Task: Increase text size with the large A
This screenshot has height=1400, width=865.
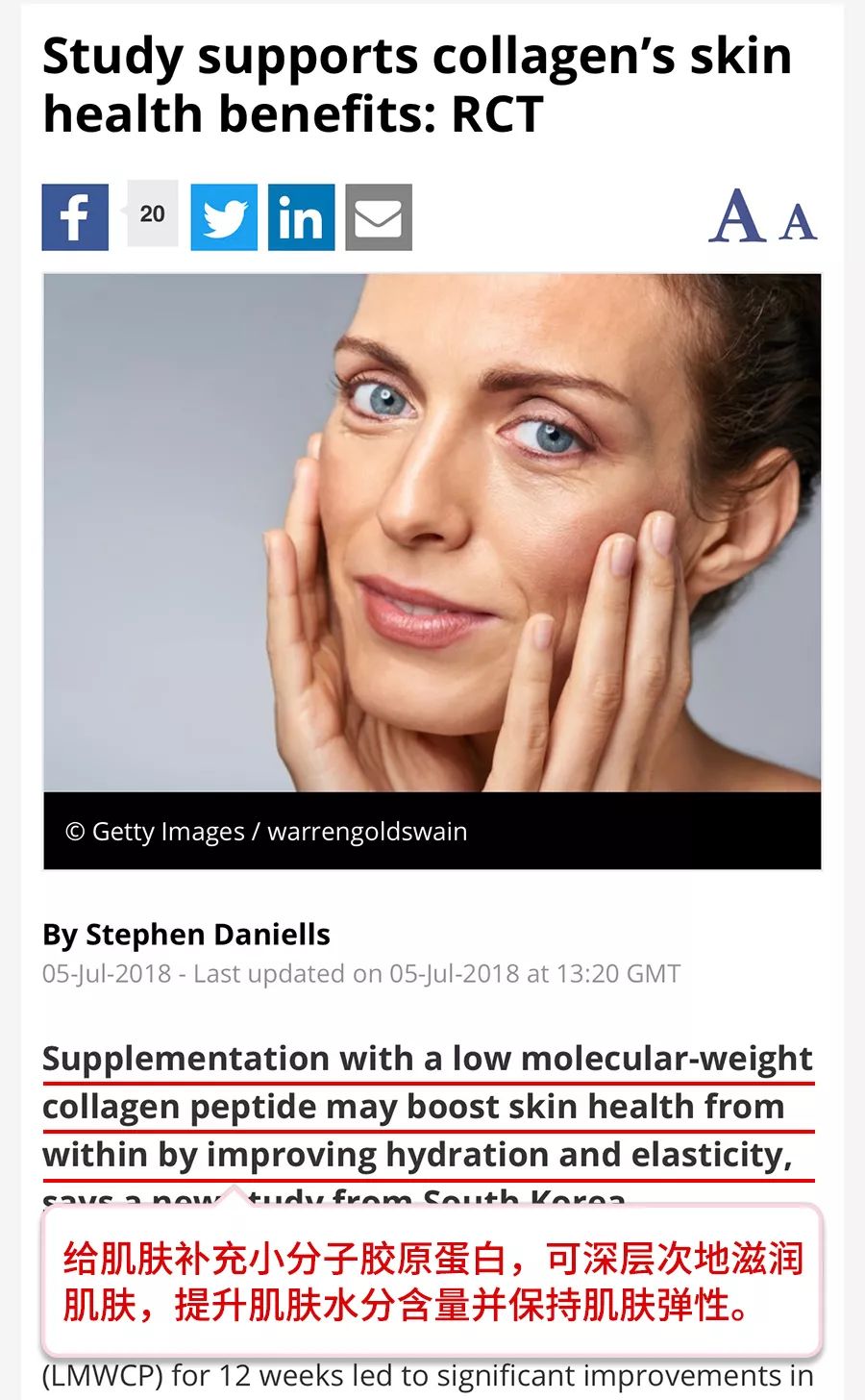Action: (x=737, y=215)
